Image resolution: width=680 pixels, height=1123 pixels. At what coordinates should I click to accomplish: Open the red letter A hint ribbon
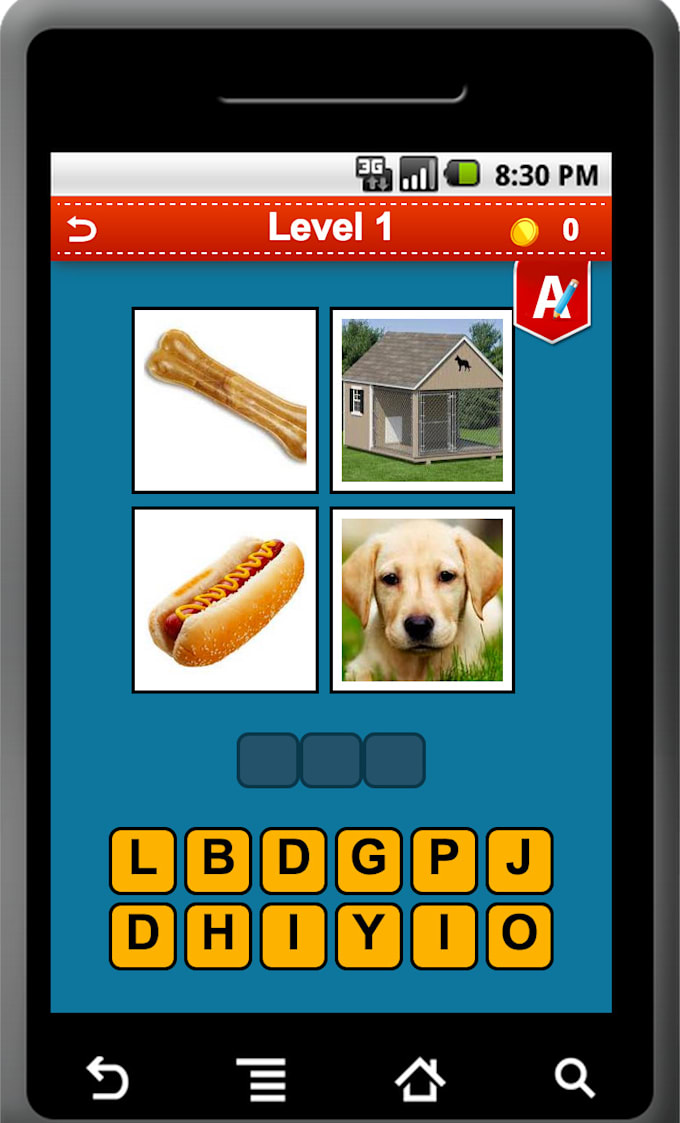point(552,299)
